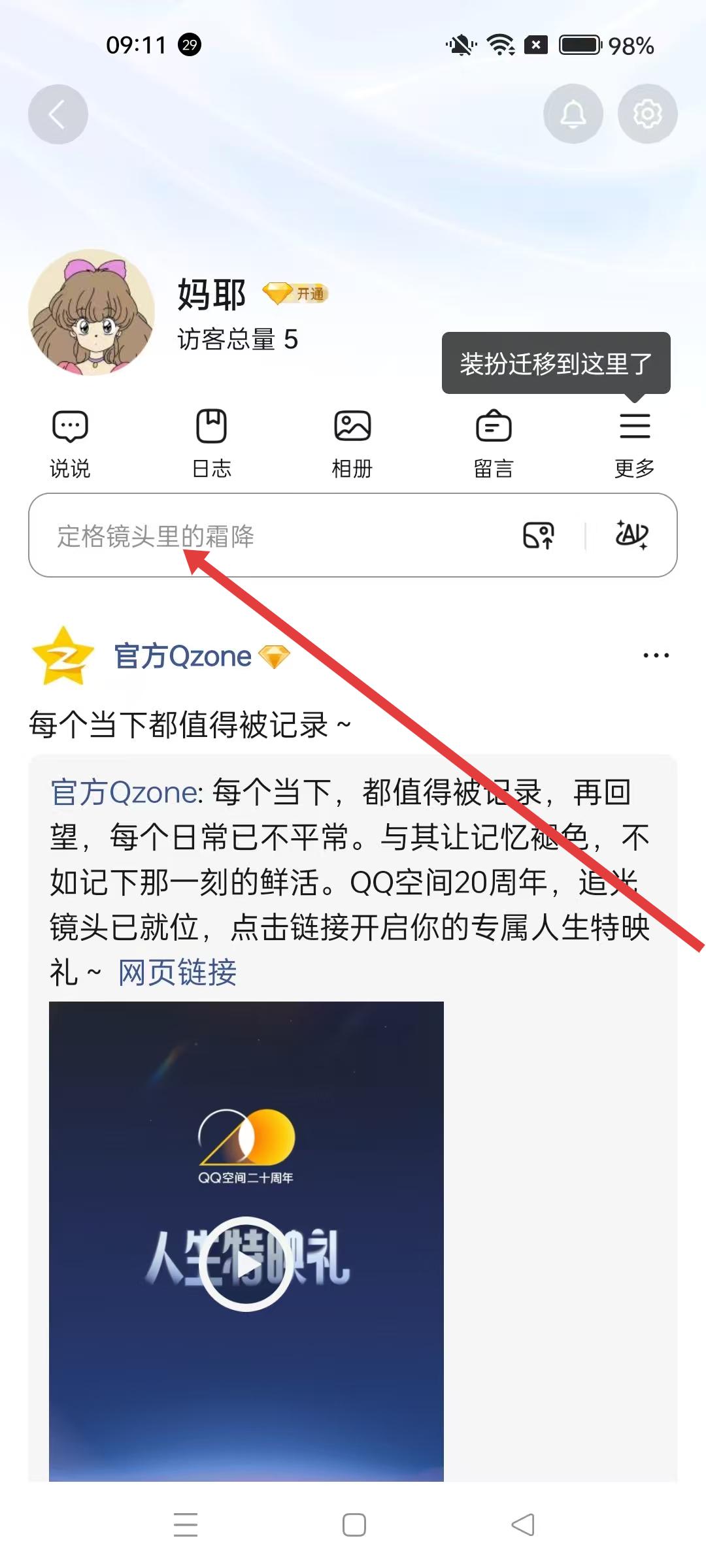This screenshot has height=1568, width=706.
Task: Open the 网页链接 link in the post
Action: [177, 972]
